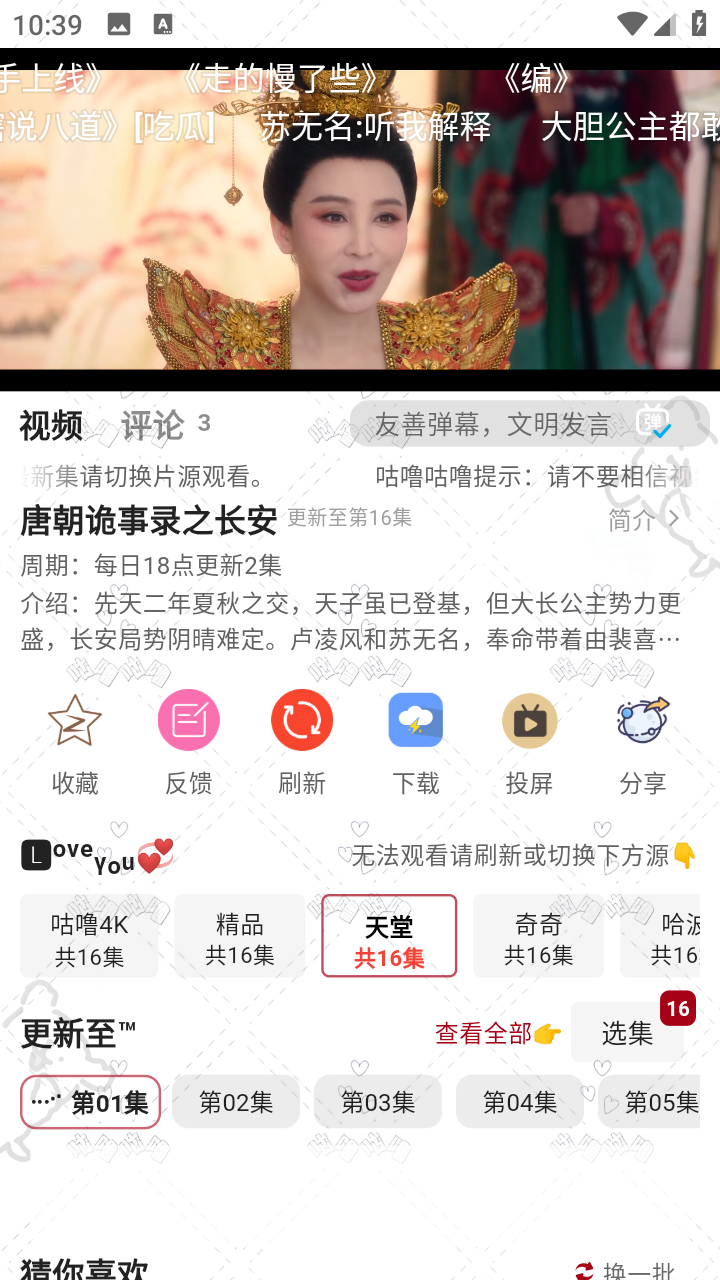The image size is (720, 1280).
Task: Open the 反馈 feedback option
Action: coord(189,741)
